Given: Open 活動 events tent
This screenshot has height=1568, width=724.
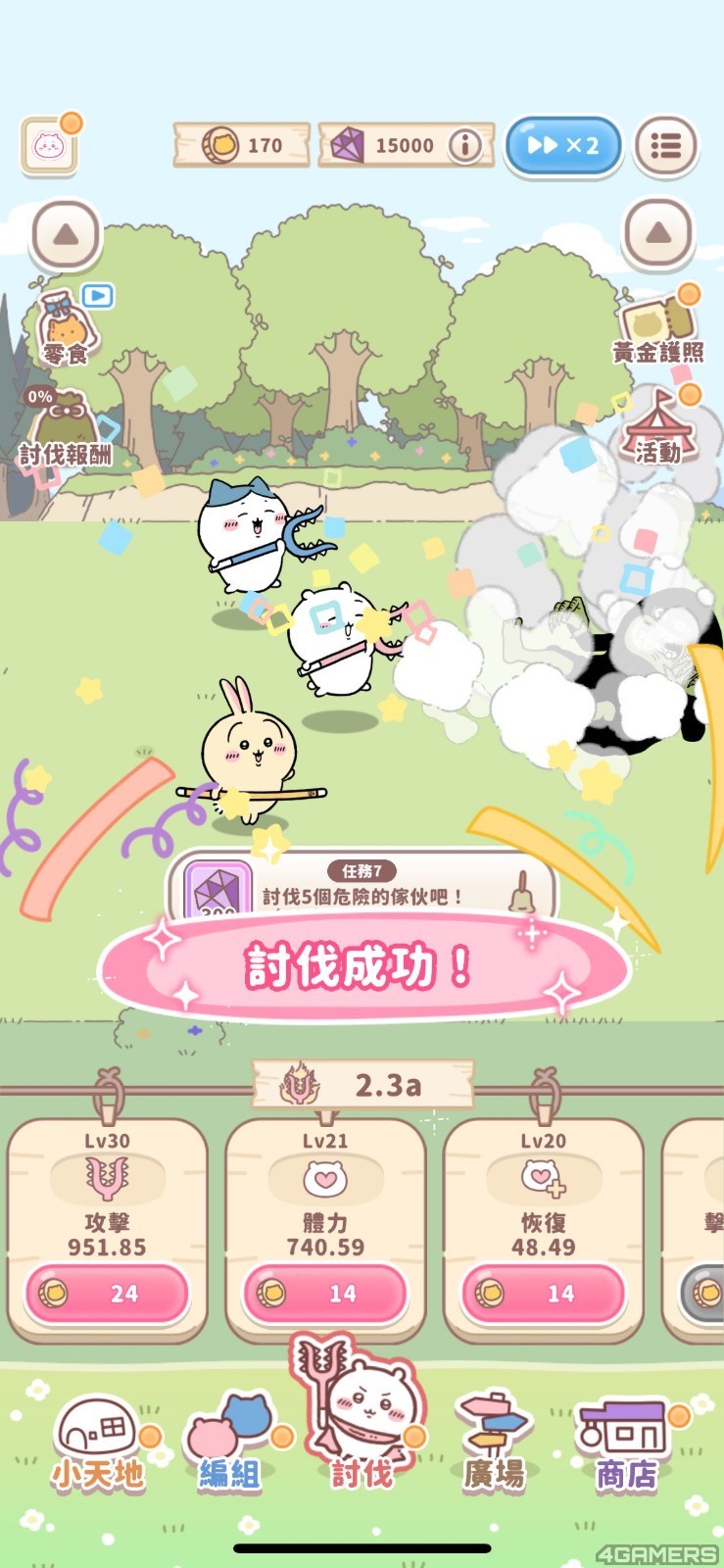Looking at the screenshot, I should click(657, 428).
